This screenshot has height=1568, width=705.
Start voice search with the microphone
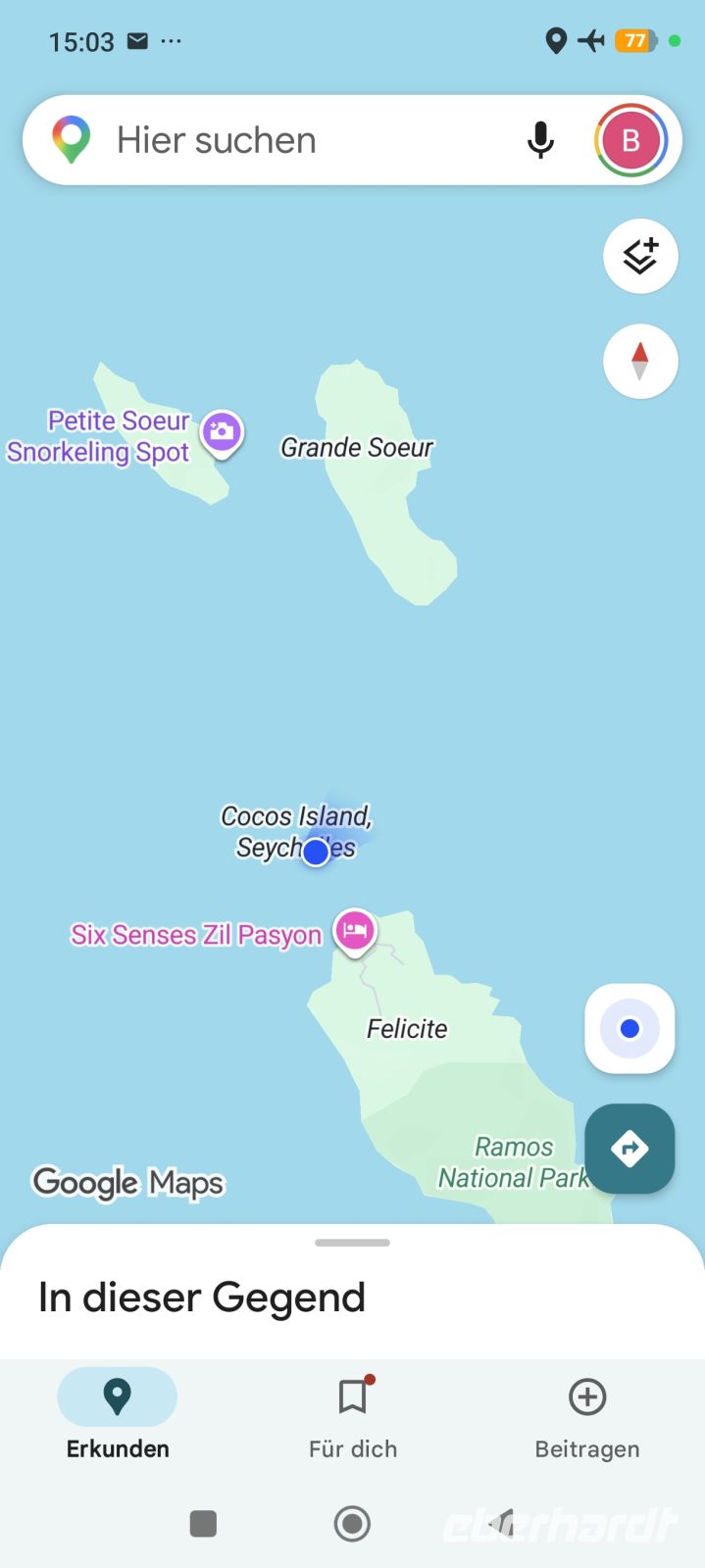click(540, 140)
